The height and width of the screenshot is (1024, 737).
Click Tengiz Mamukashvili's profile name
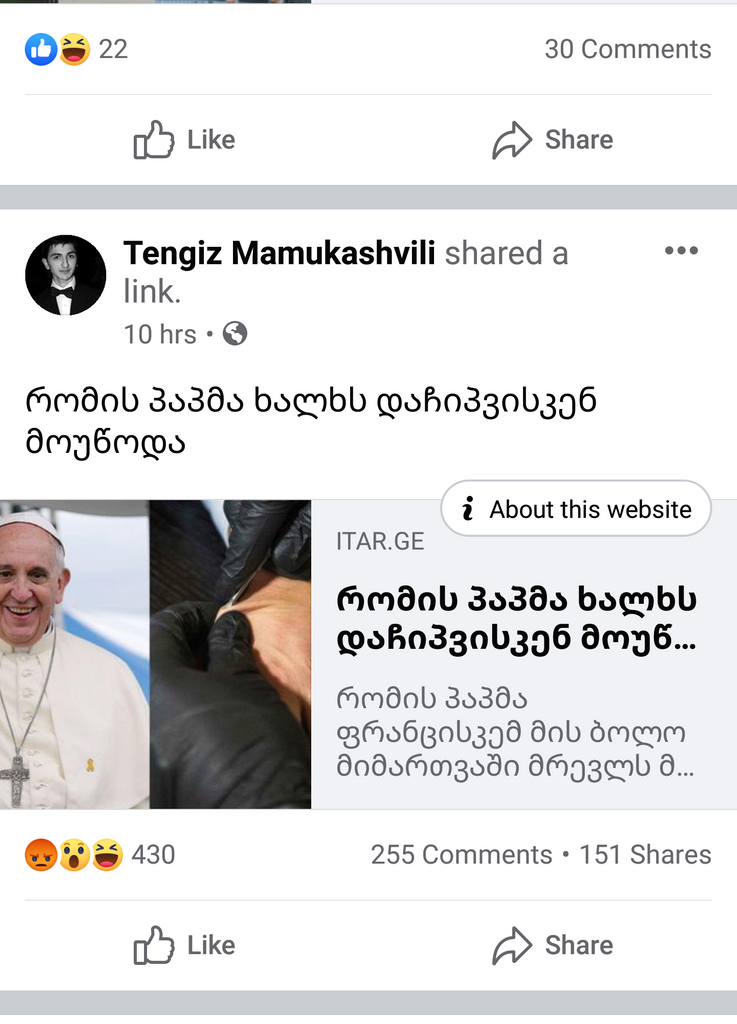[x=281, y=253]
